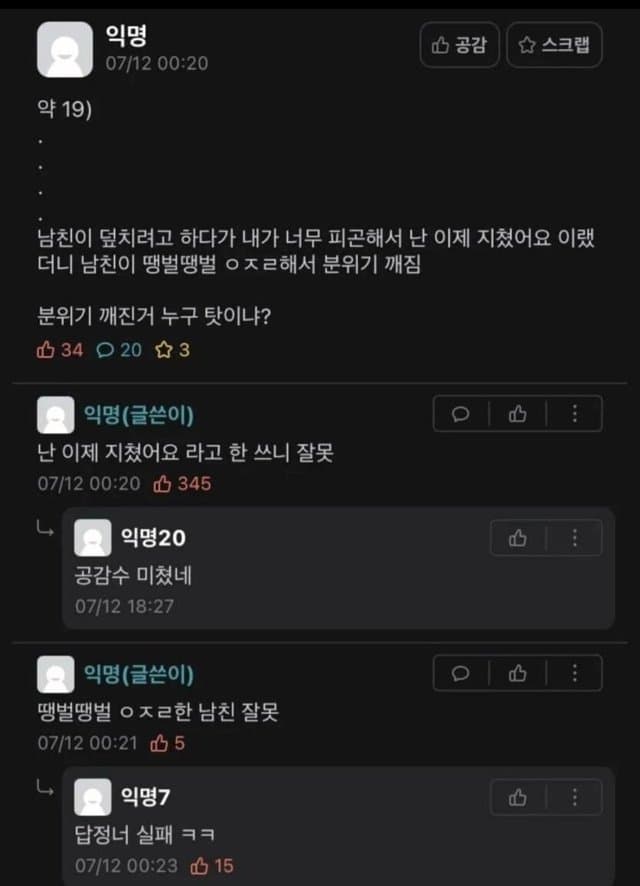Reply to the '난 이제 지쳤어요' comment
The image size is (640, 886).
[x=461, y=414]
